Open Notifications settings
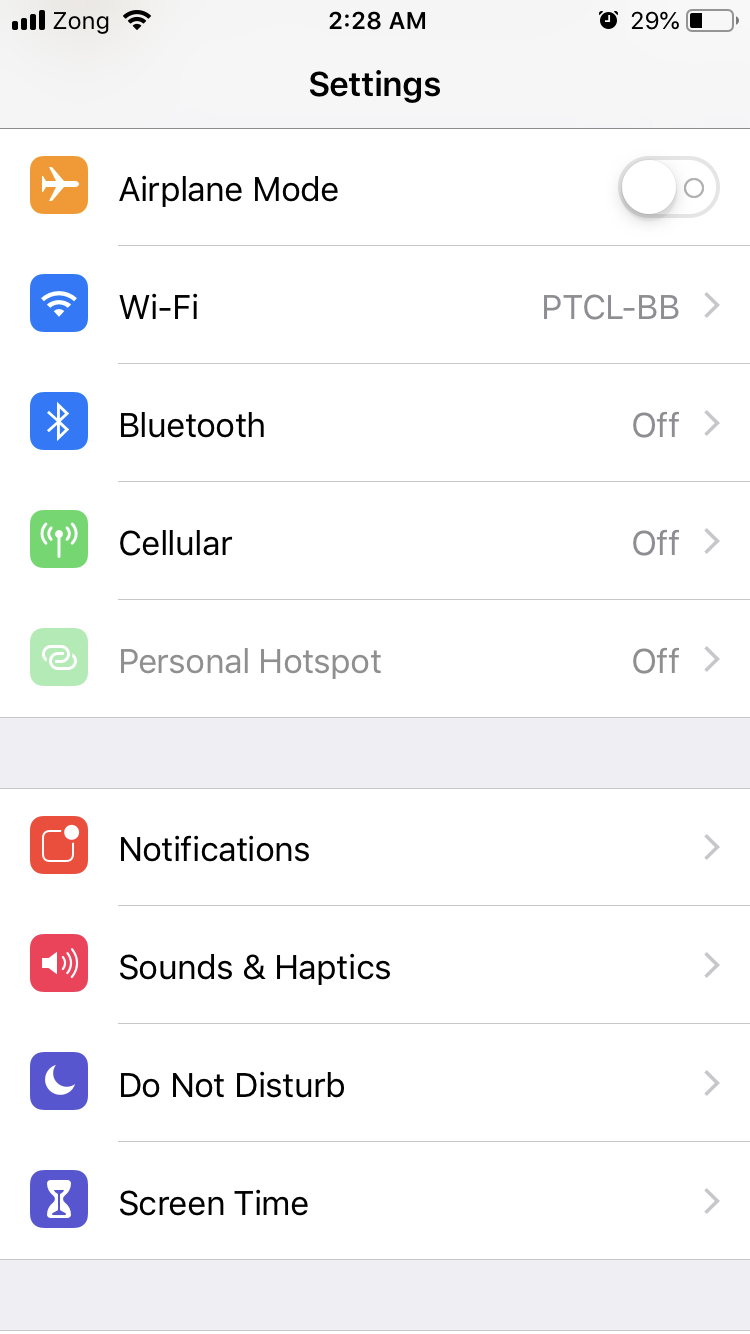Viewport: 750px width, 1334px height. click(x=375, y=848)
